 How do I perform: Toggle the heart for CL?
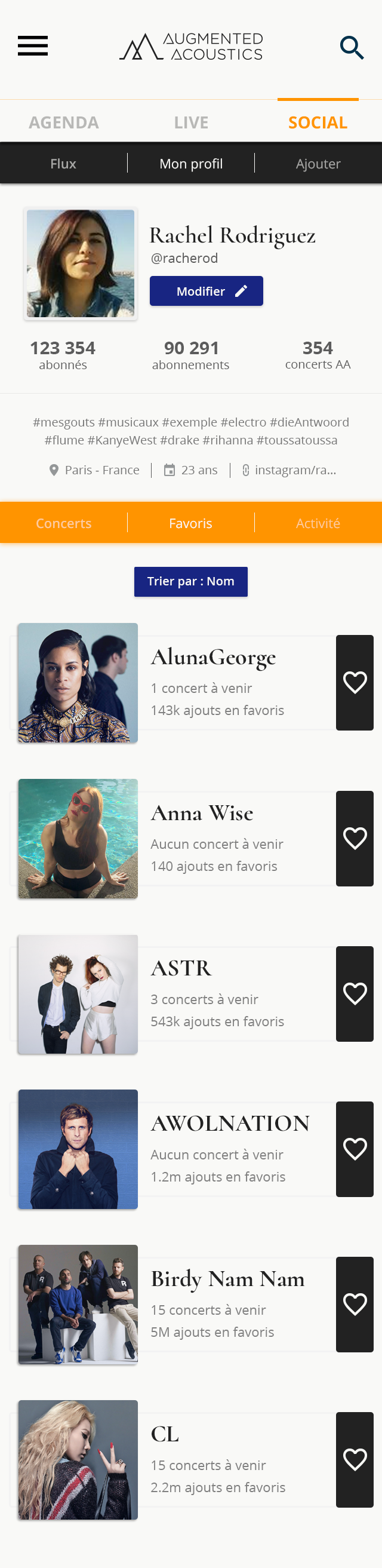click(355, 1459)
